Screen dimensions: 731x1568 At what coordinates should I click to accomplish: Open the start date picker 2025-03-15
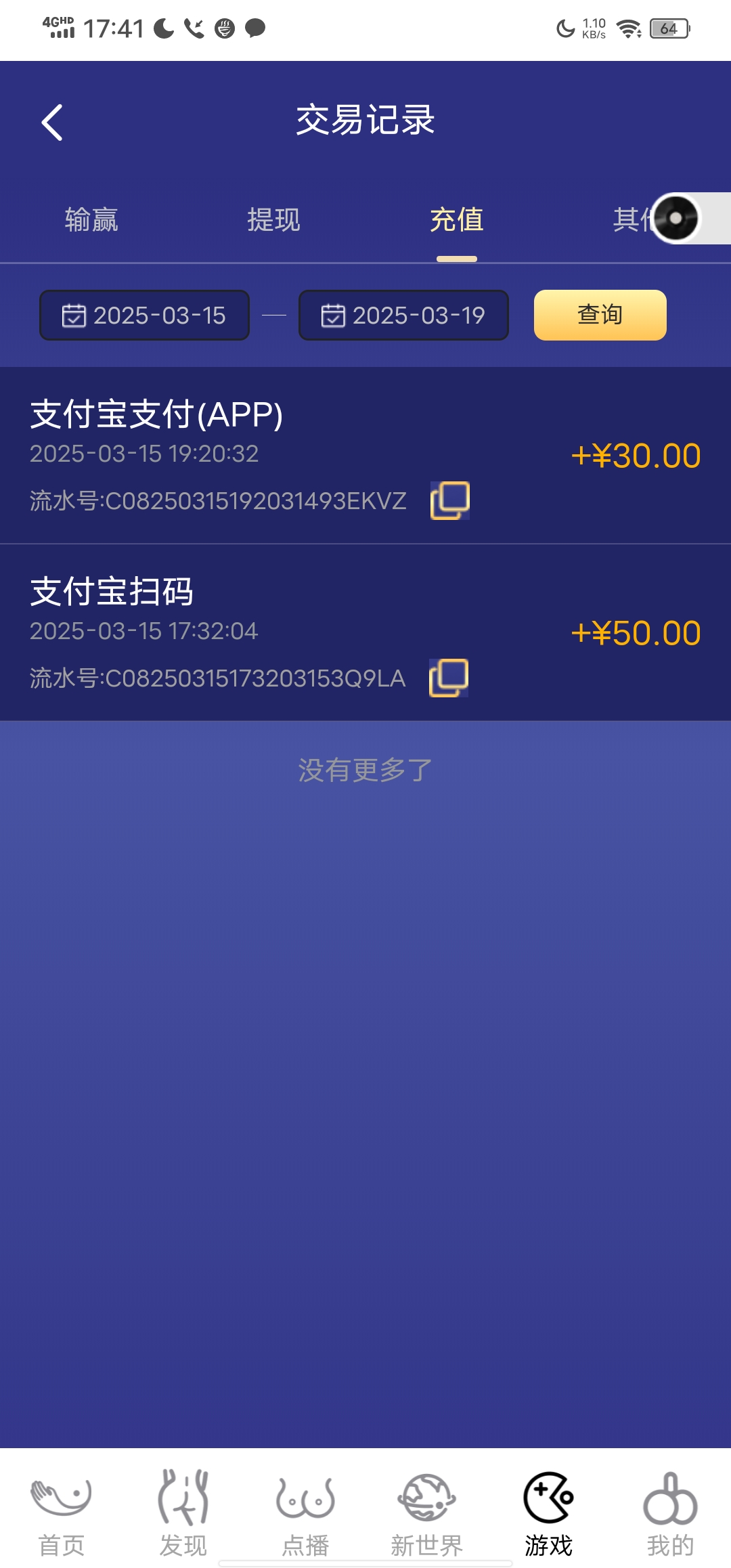pos(144,314)
